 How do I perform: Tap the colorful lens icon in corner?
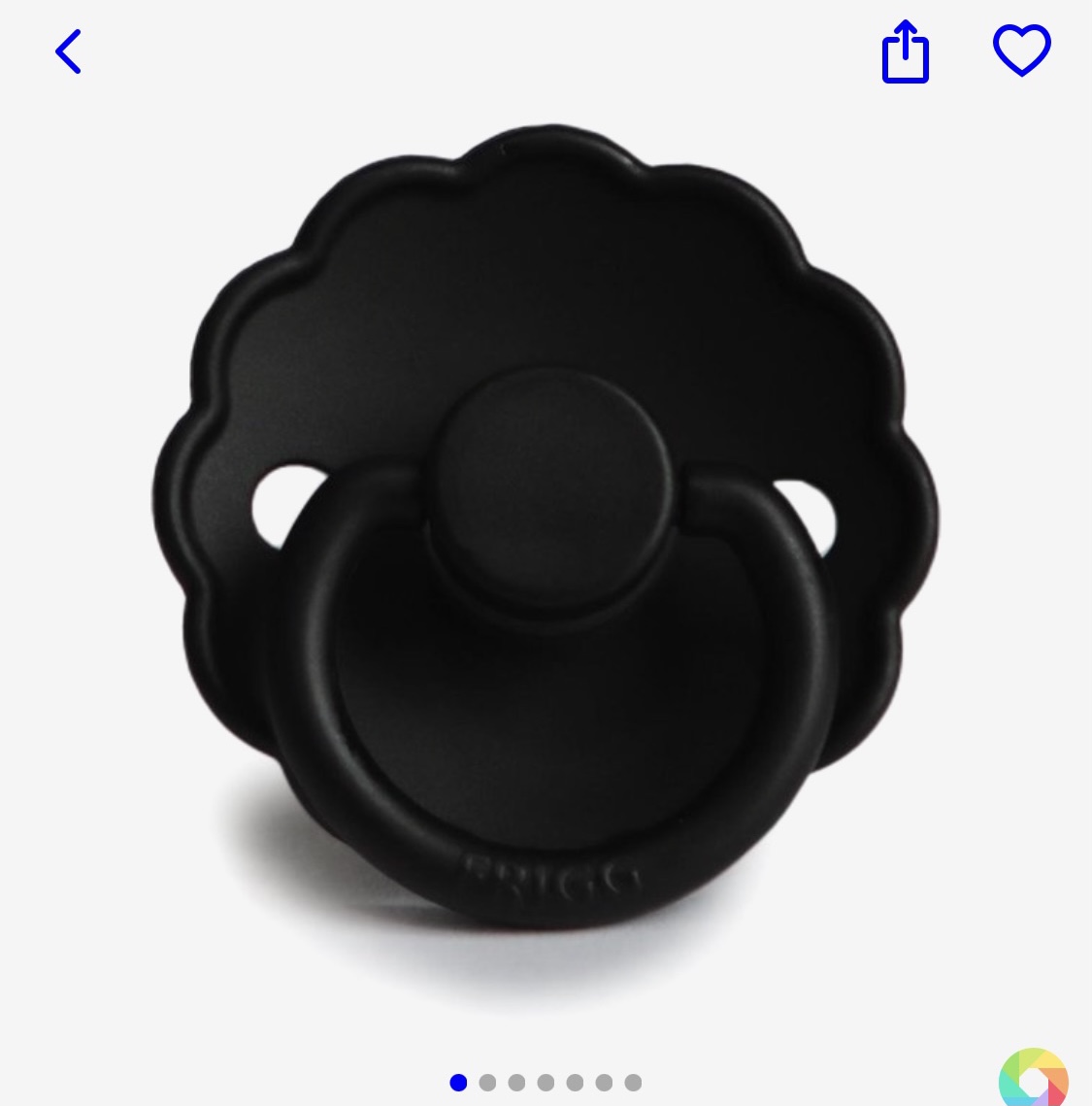click(x=1034, y=1079)
